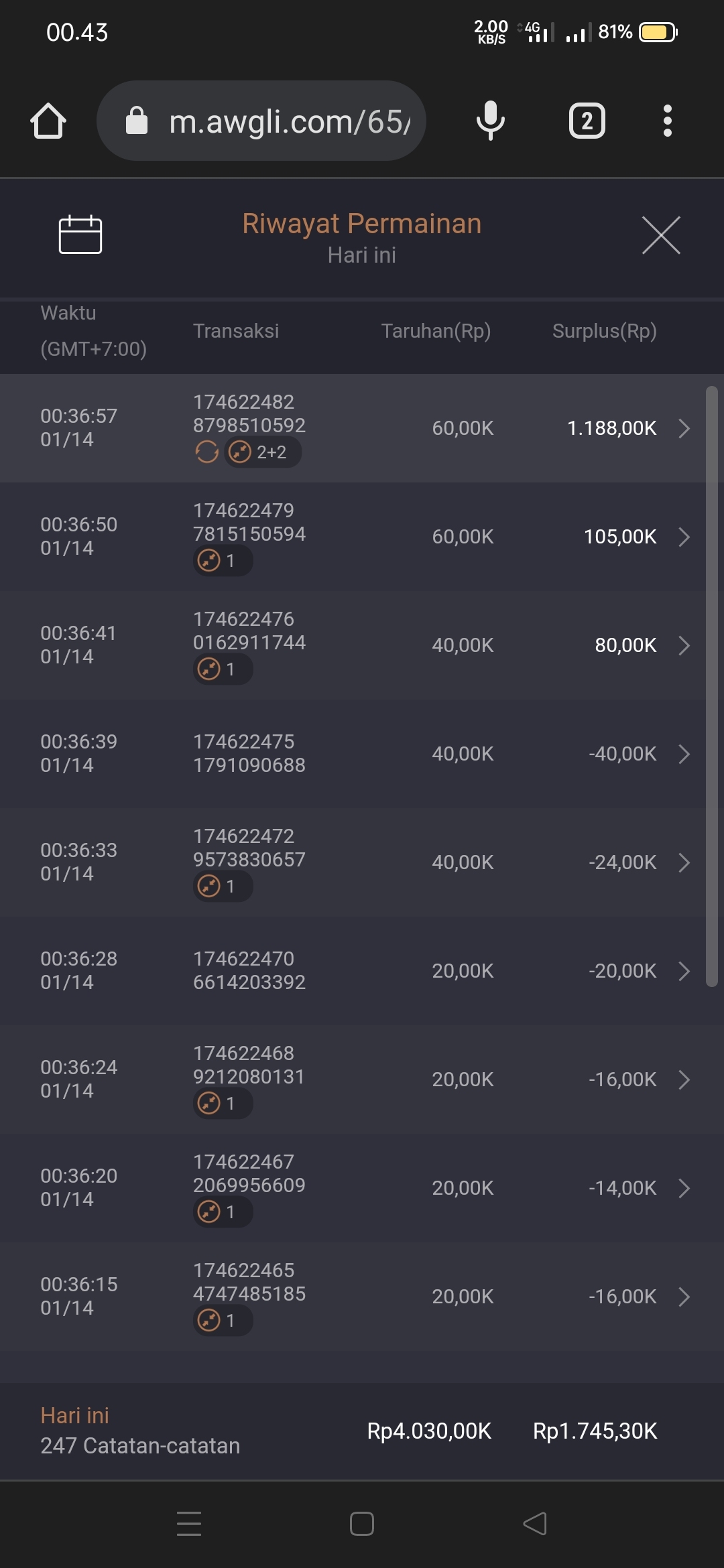Screen dimensions: 724x1568
Task: Open recent apps from the navigation bar
Action: click(189, 1523)
